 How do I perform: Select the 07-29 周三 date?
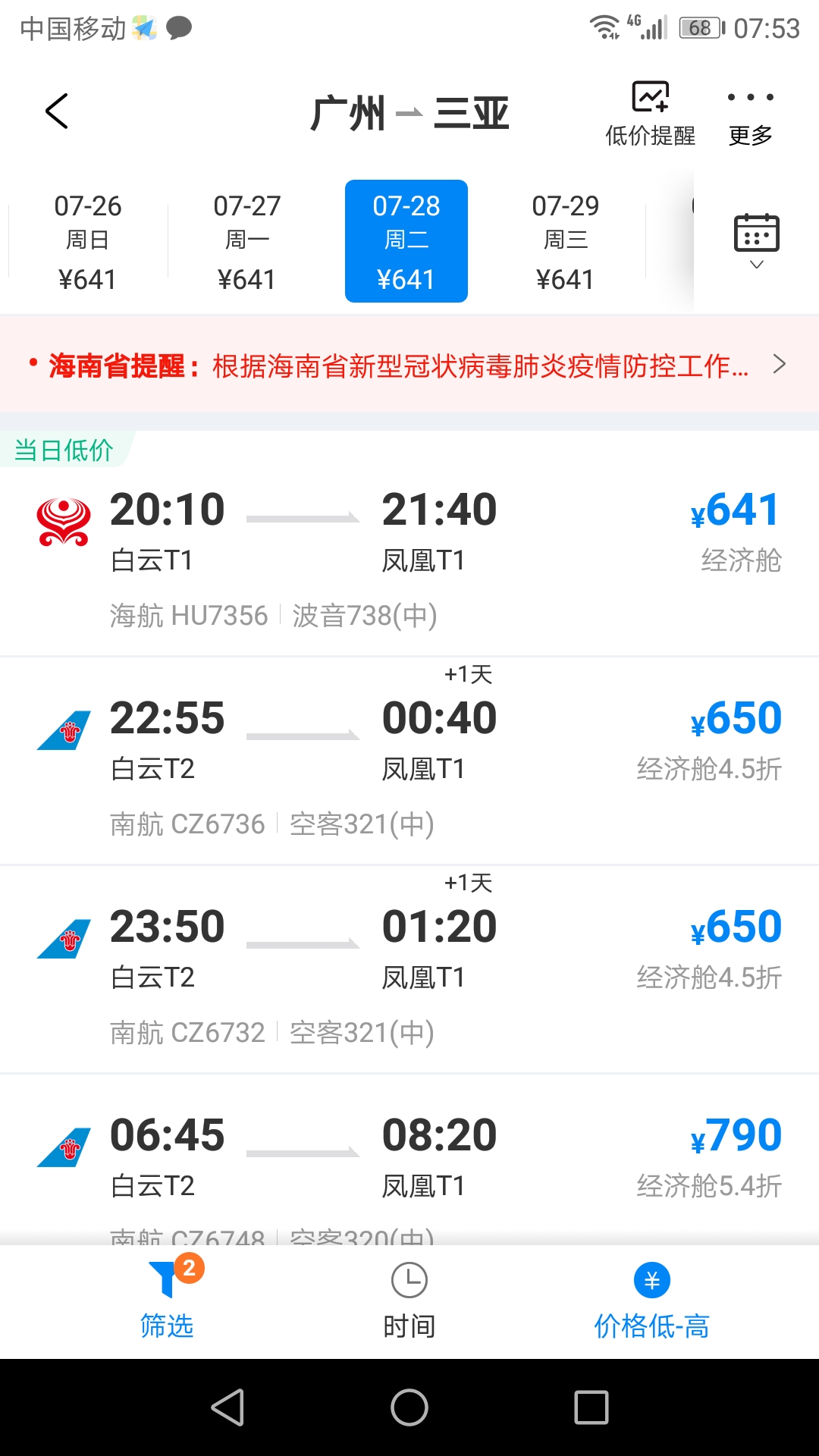pos(566,241)
